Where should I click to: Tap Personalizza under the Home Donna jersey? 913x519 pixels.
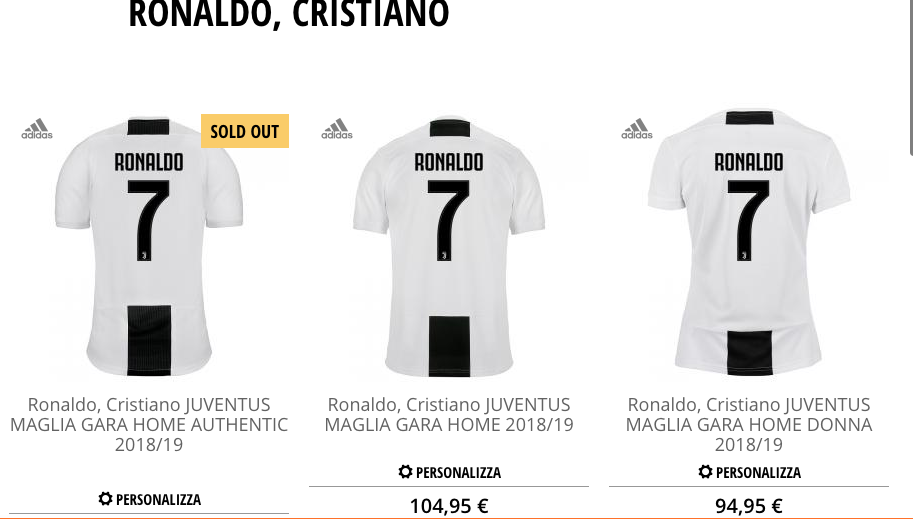tap(749, 472)
